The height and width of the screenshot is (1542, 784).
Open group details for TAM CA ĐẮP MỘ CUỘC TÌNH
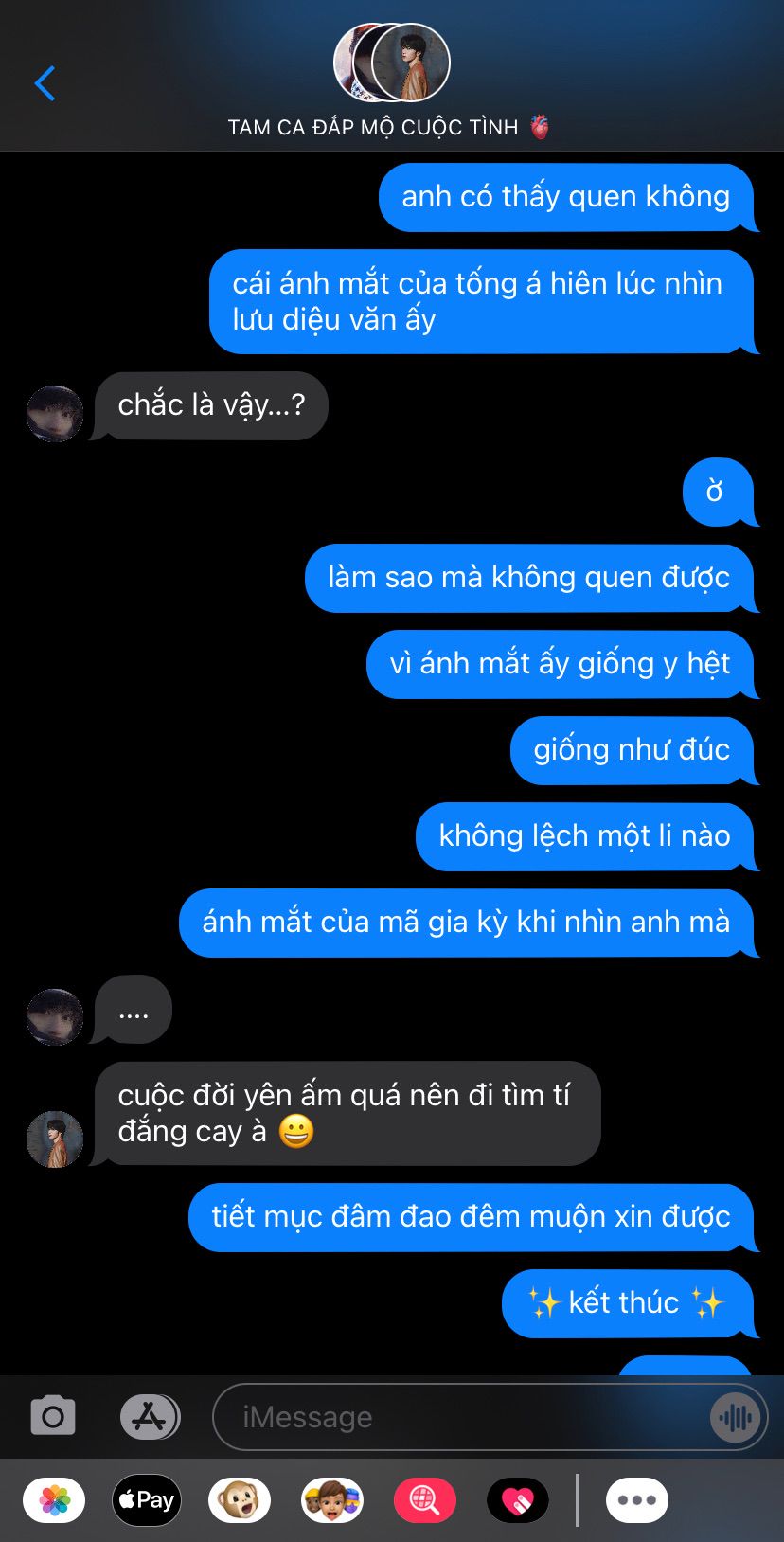click(391, 82)
